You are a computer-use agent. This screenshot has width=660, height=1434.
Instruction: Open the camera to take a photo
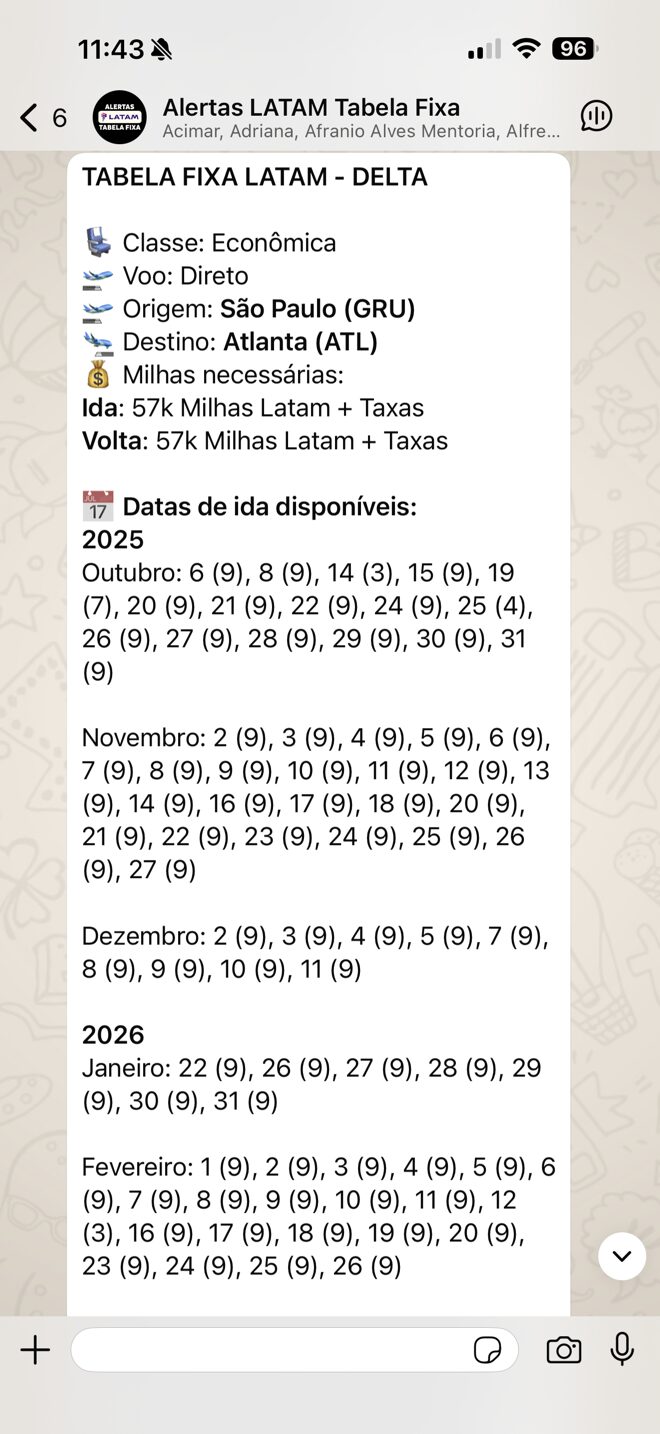564,1350
